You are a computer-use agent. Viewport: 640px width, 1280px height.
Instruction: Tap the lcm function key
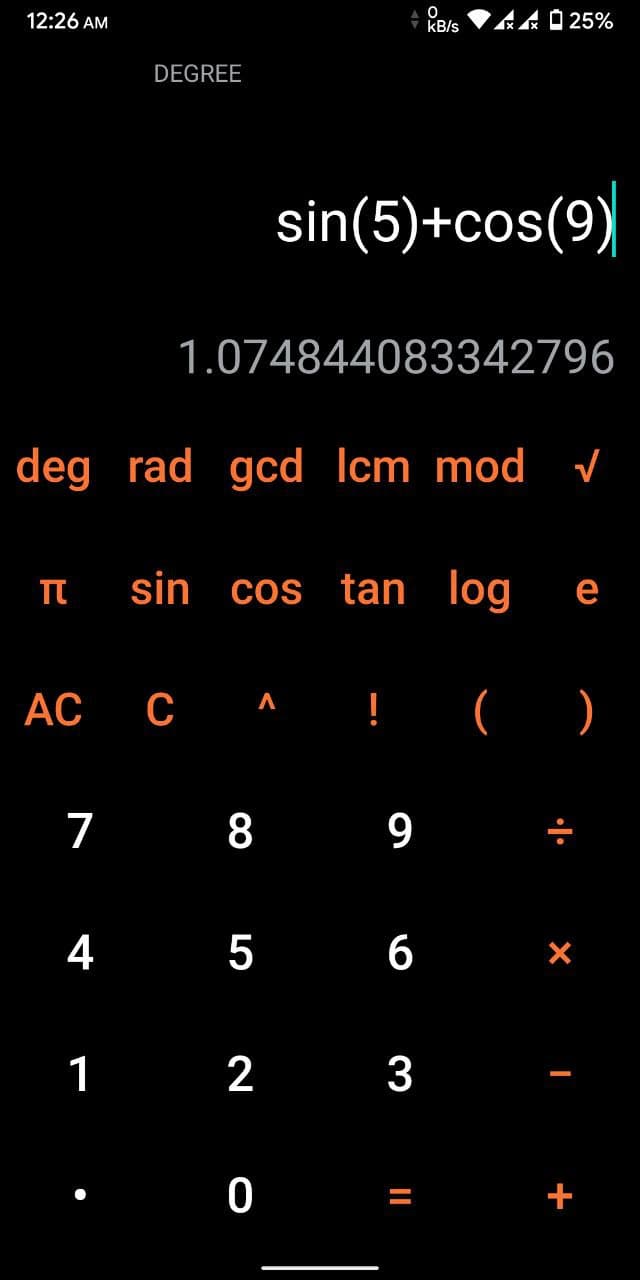[x=373, y=467]
